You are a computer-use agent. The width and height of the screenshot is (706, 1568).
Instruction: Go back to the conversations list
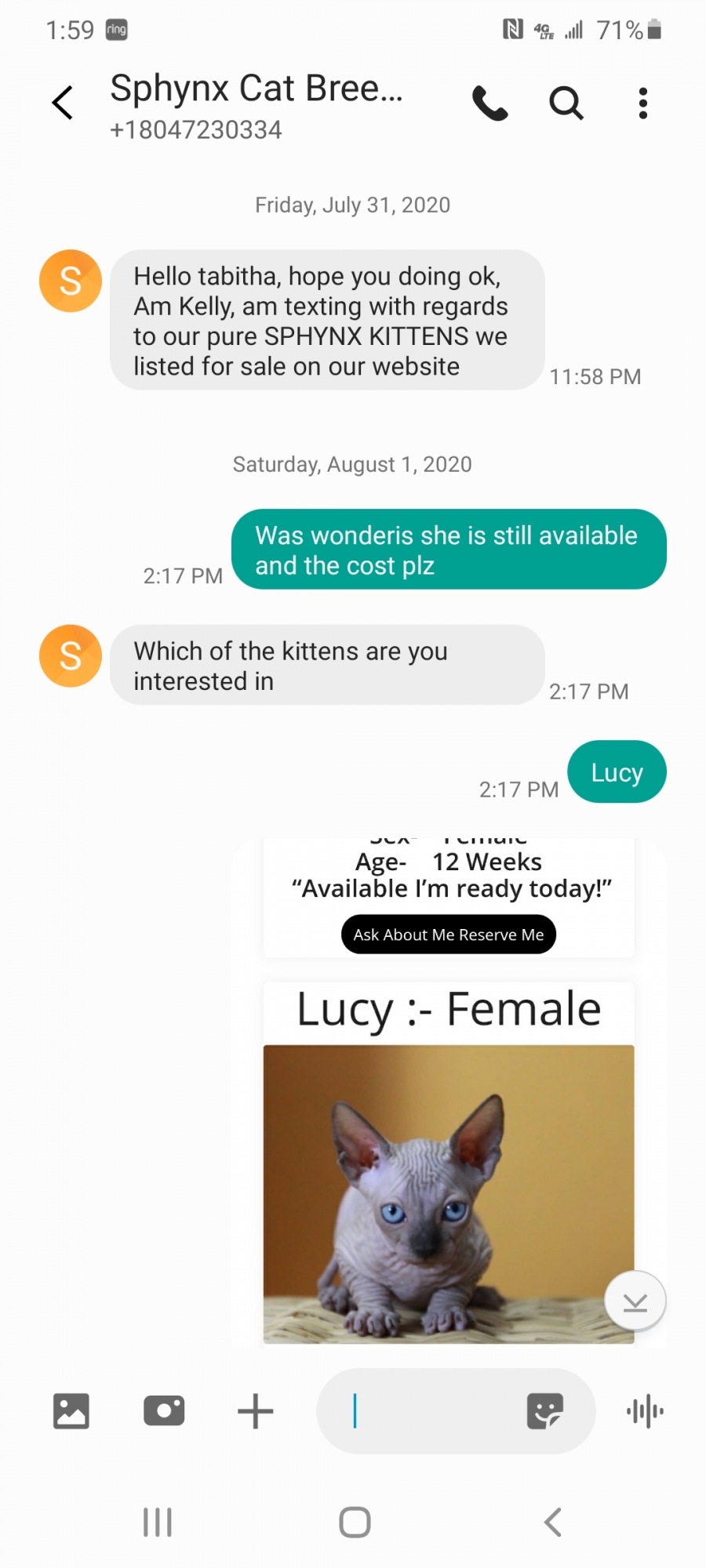(x=63, y=103)
